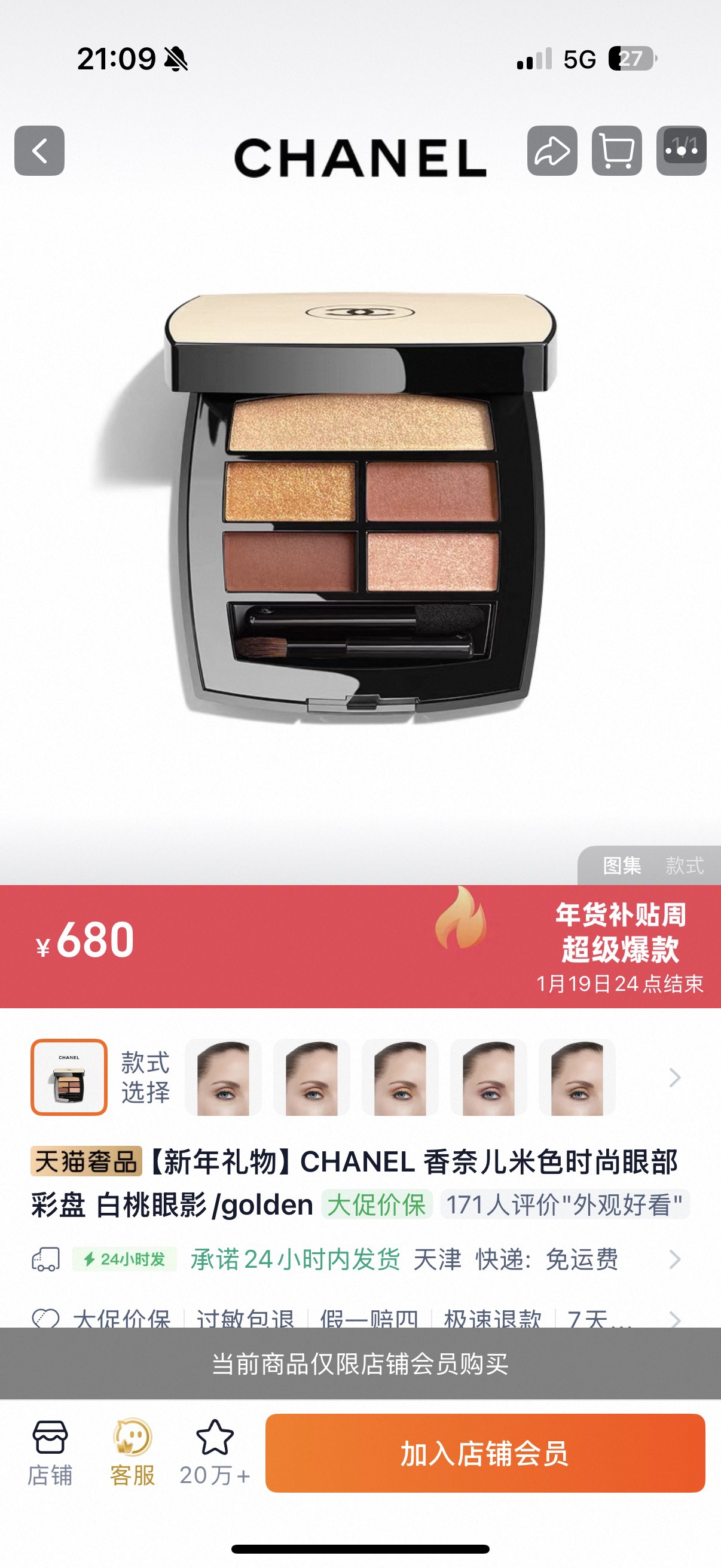The image size is (721, 1568).
Task: Visit the 店铺 store page
Action: pyautogui.click(x=50, y=1453)
